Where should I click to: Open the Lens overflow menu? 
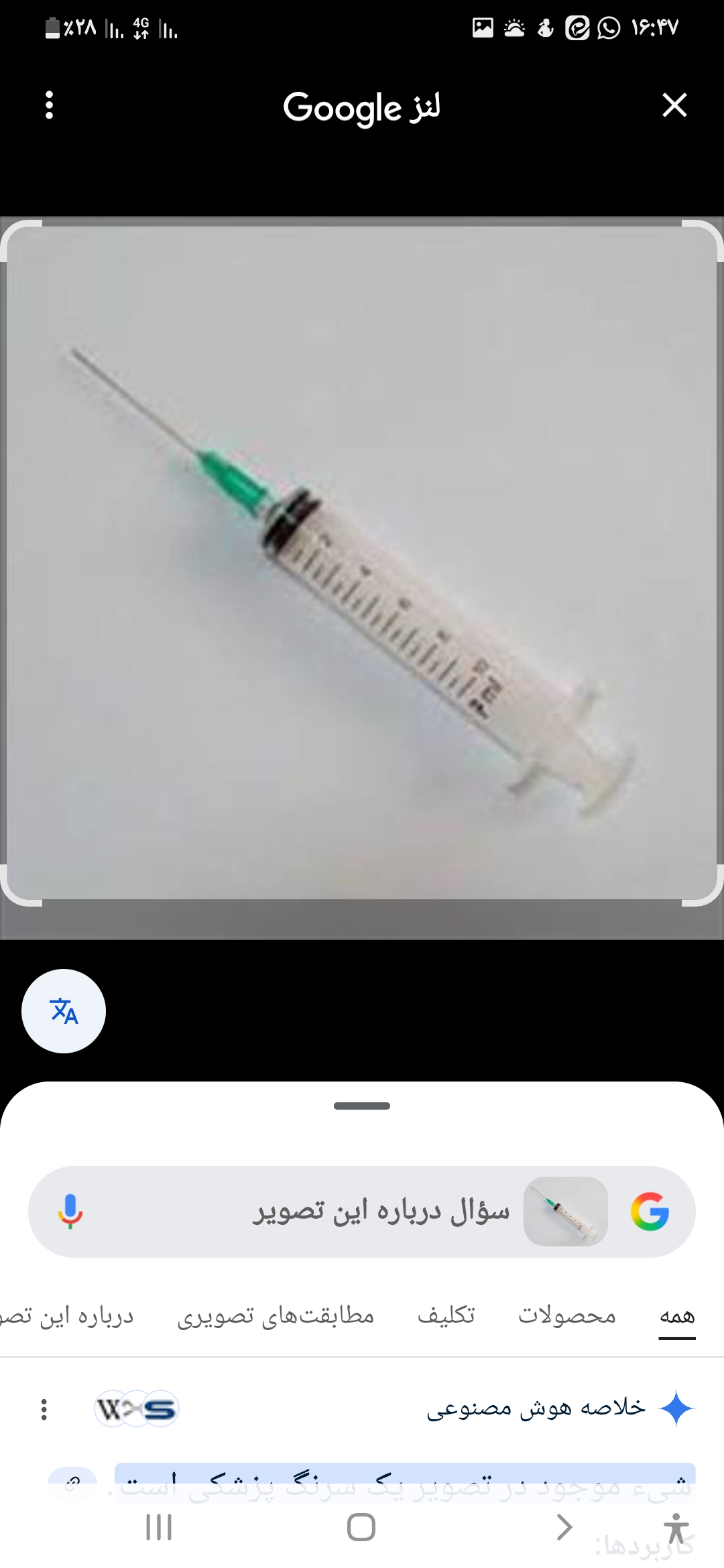coord(49,105)
